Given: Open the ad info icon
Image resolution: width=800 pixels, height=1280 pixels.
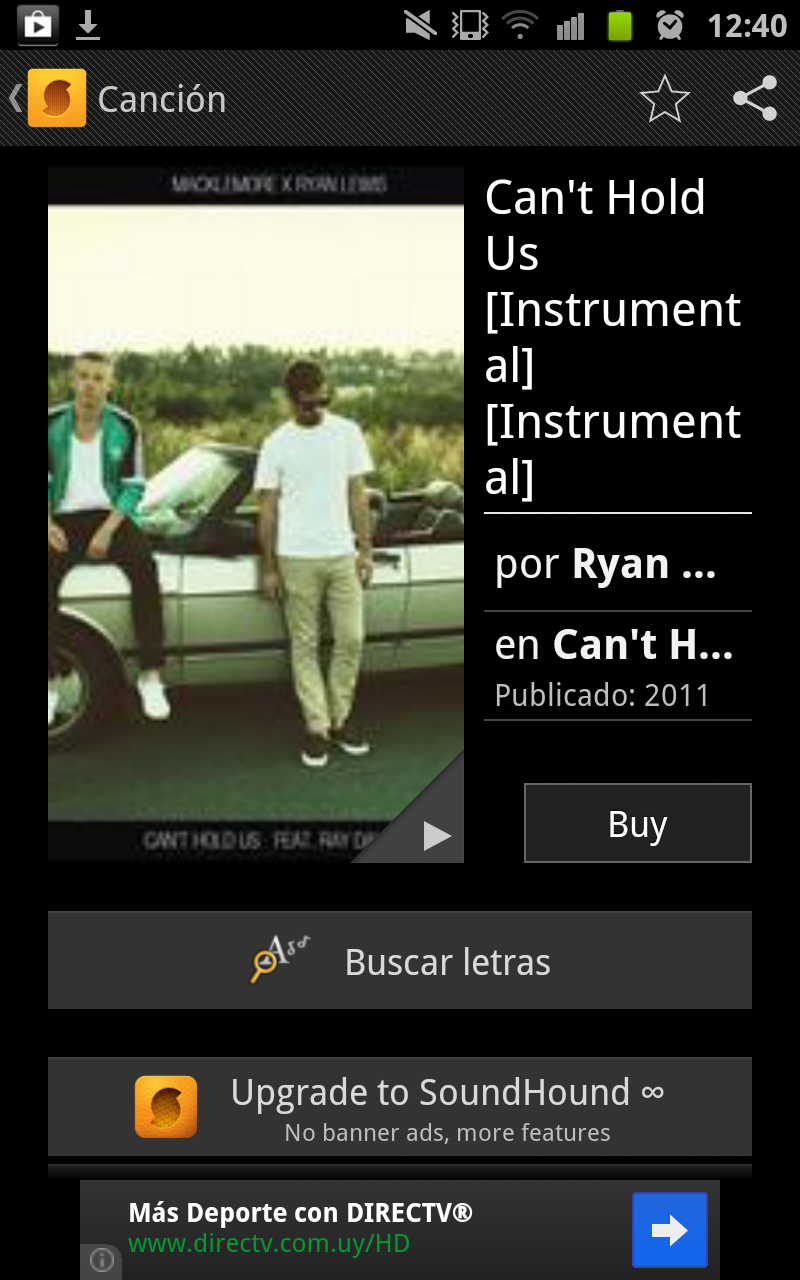Looking at the screenshot, I should click(x=101, y=1261).
